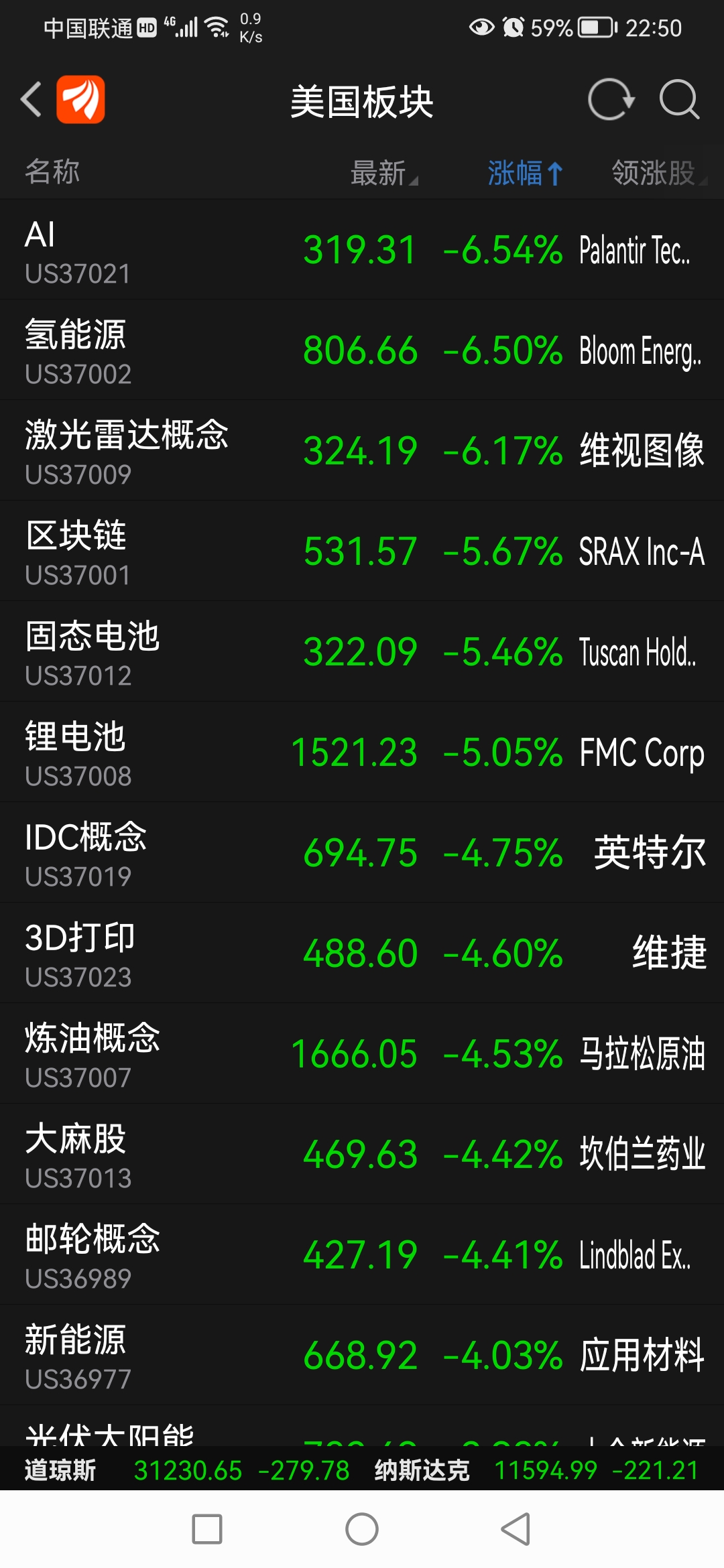
Task: Tap the system home button
Action: 362,1529
